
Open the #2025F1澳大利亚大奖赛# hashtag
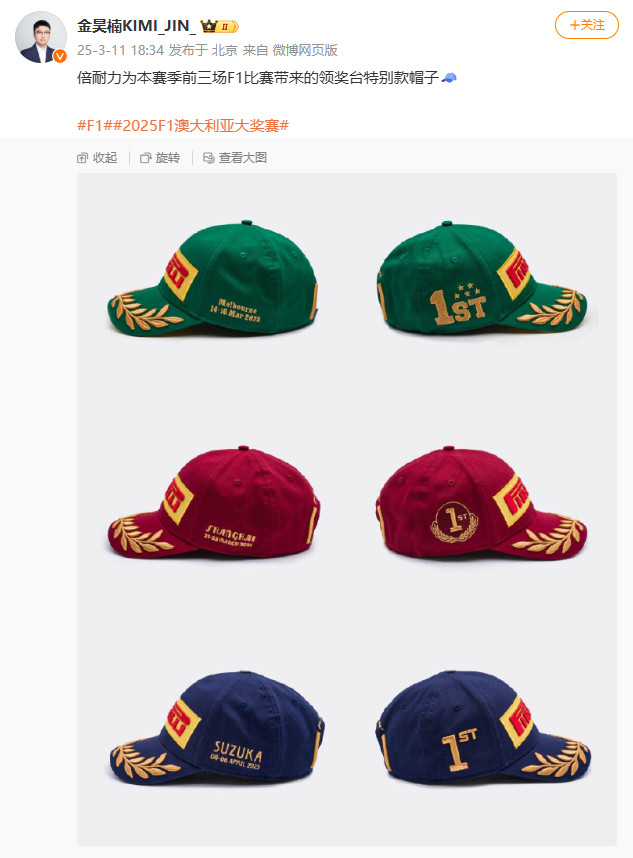202,125
